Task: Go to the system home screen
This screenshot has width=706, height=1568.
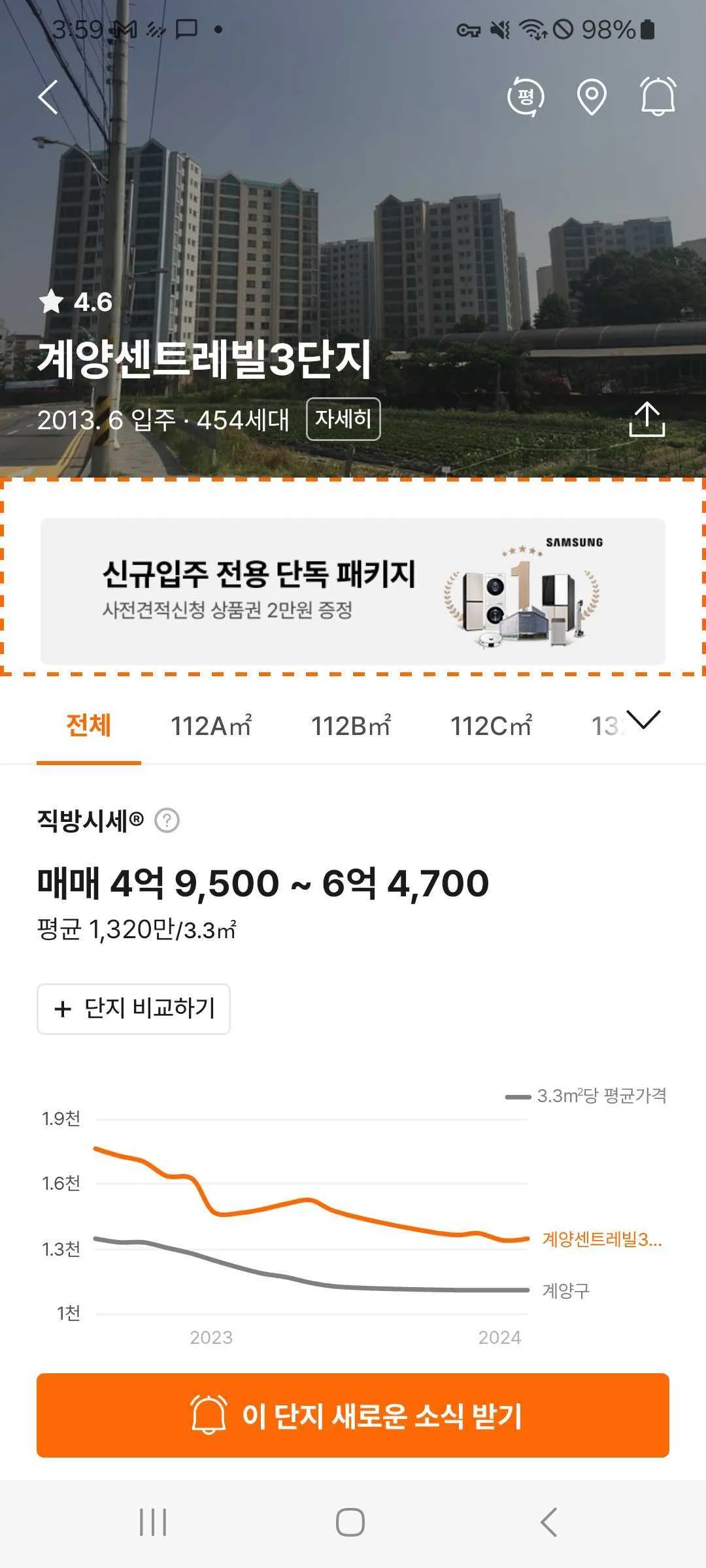Action: coord(350,1522)
